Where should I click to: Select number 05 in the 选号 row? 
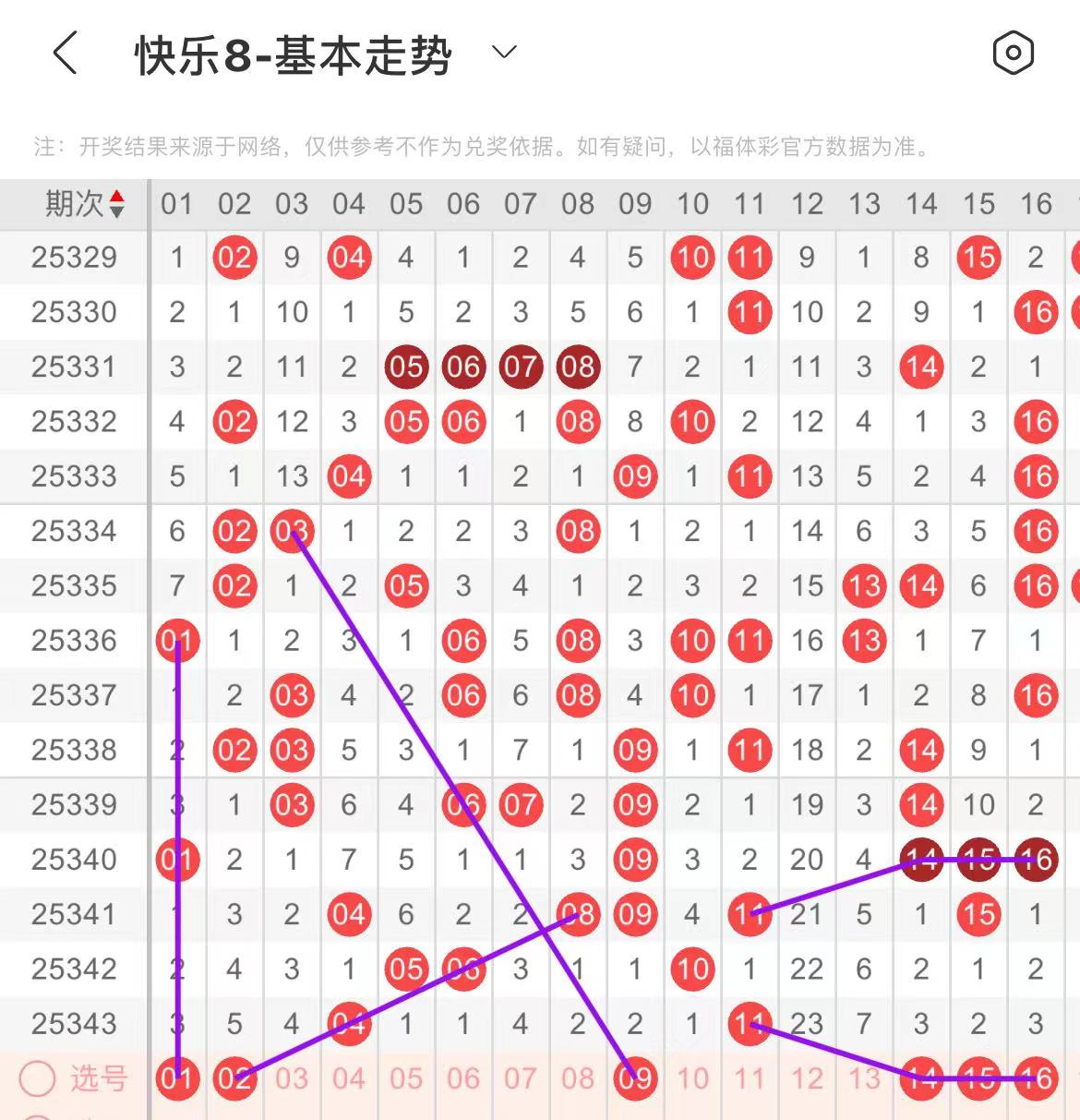[x=406, y=1078]
